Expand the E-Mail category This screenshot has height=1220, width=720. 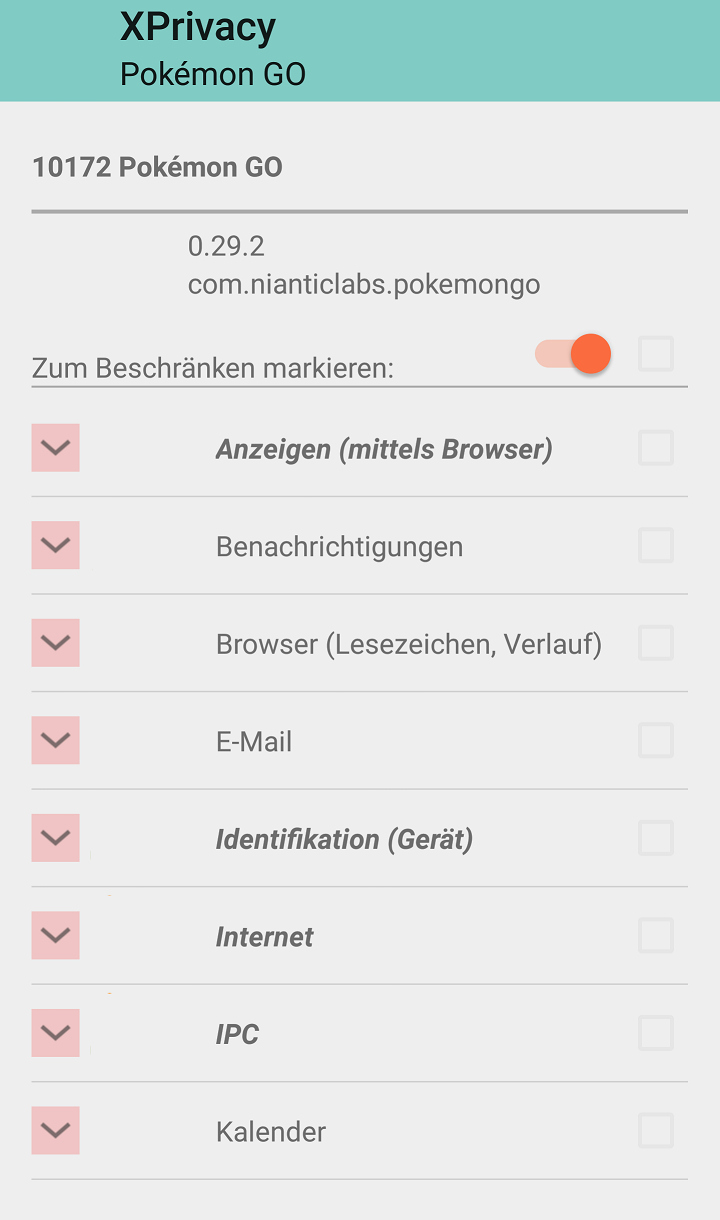click(56, 740)
